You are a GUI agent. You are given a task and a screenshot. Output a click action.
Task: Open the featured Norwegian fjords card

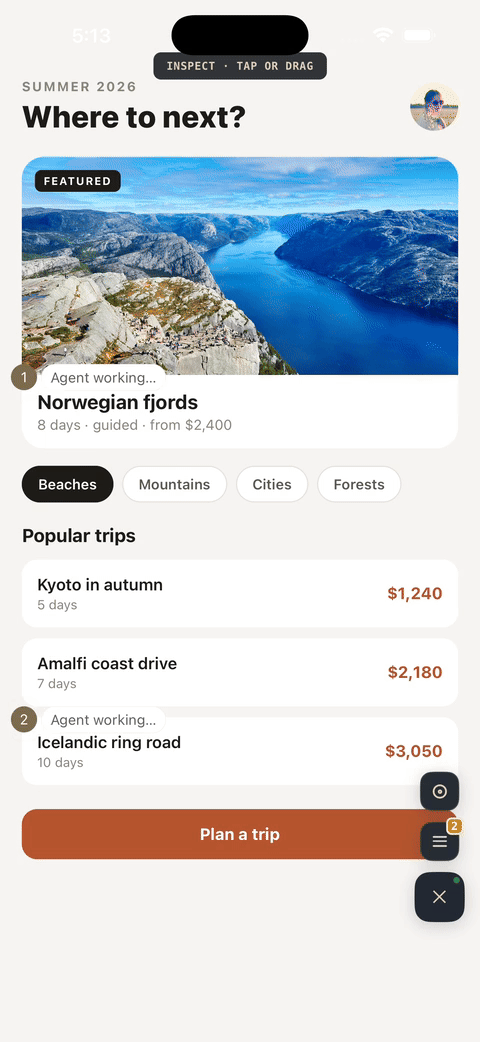click(240, 302)
